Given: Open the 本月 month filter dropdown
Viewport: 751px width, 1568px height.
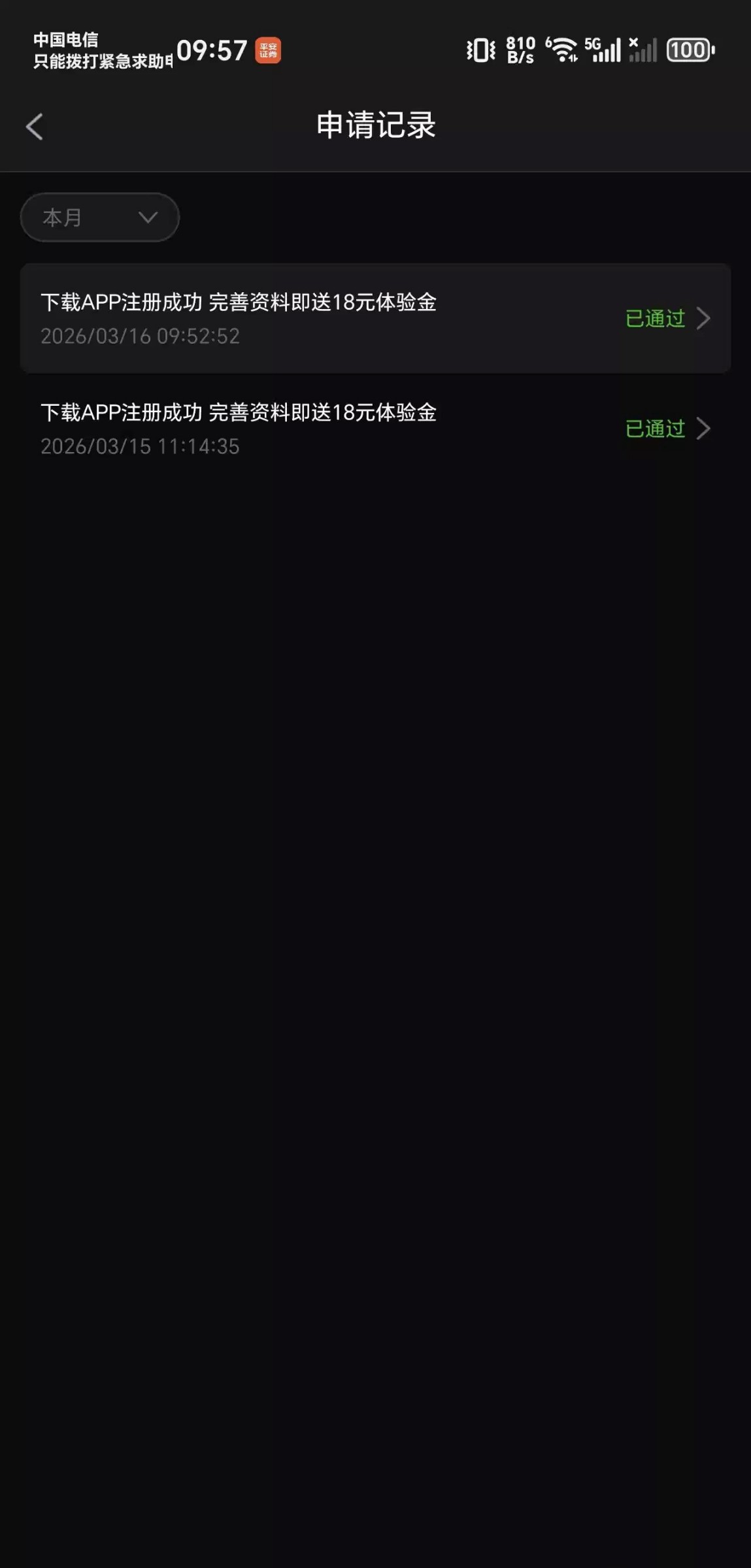Looking at the screenshot, I should [x=100, y=218].
